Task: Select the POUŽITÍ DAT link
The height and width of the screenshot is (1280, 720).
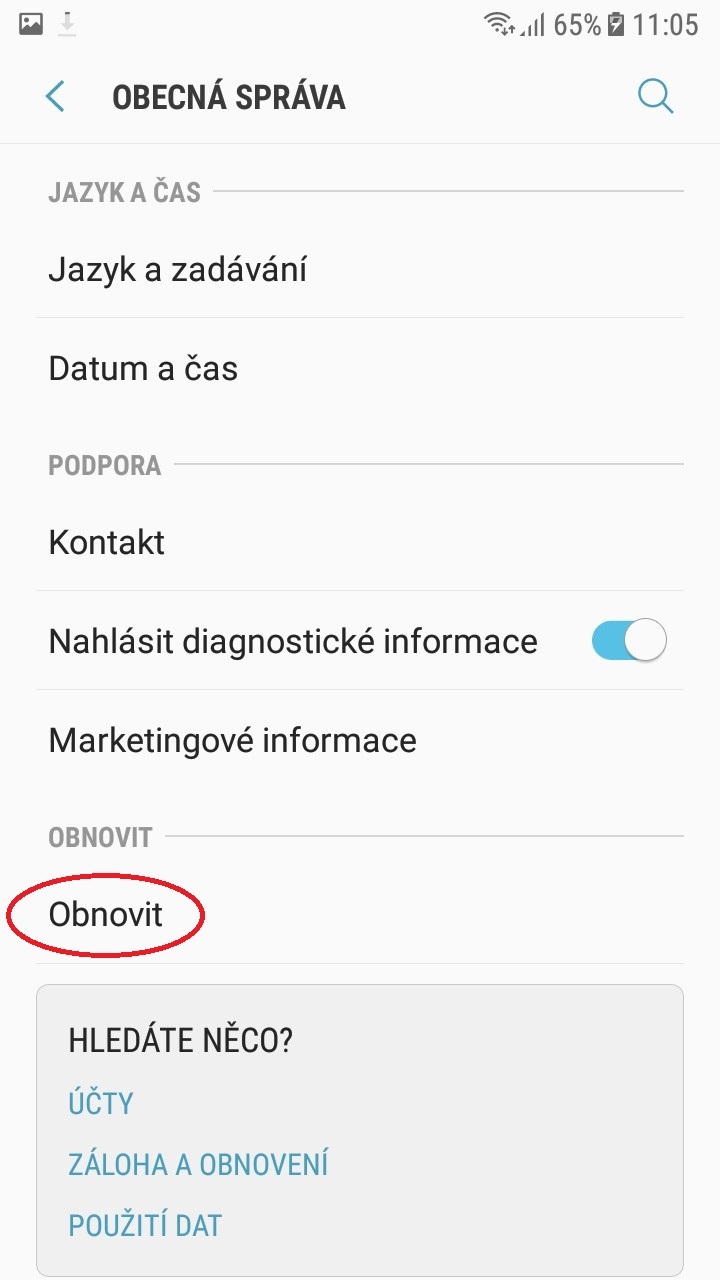Action: coord(145,1225)
